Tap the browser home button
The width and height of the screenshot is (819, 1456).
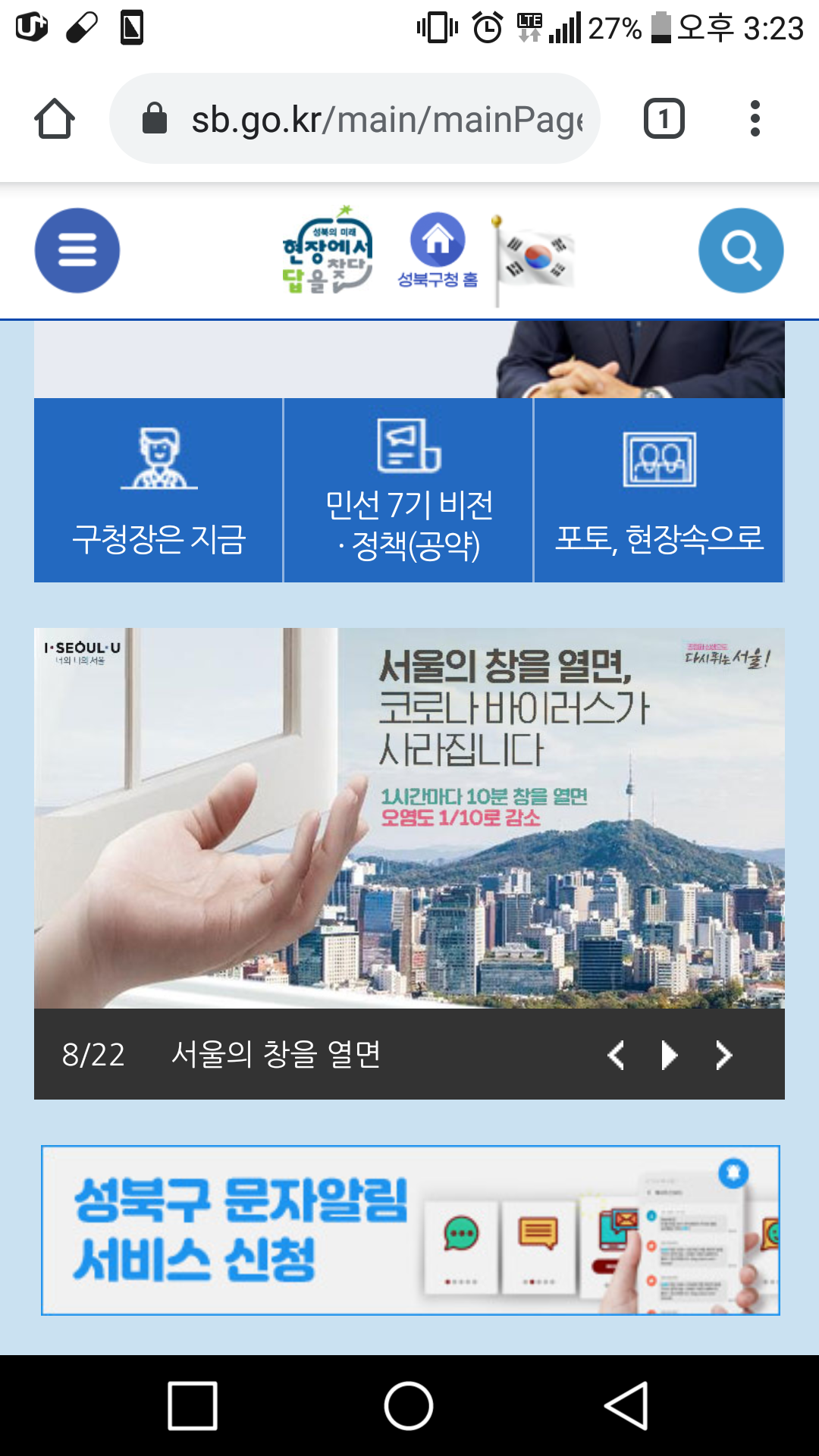pos(55,119)
